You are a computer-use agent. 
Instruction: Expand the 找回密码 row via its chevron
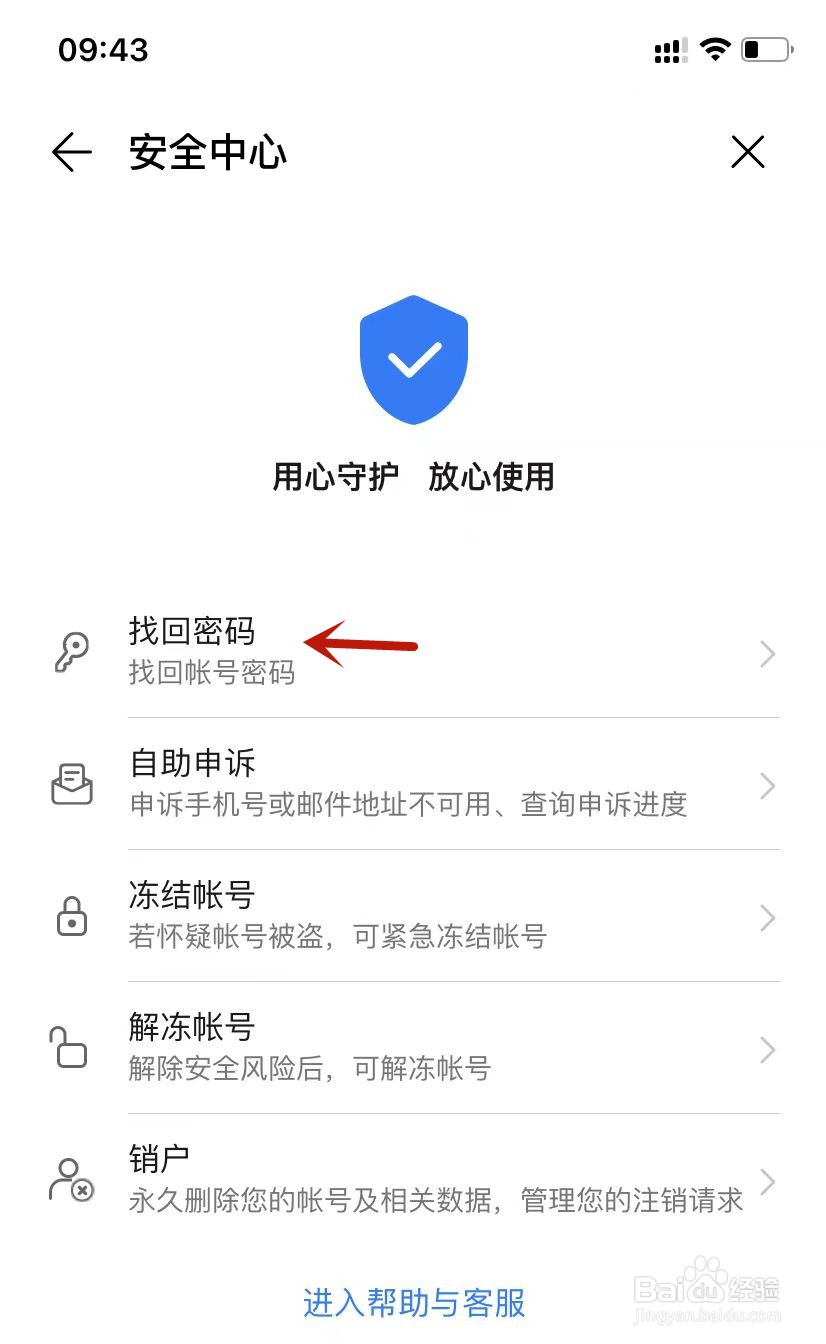[767, 653]
